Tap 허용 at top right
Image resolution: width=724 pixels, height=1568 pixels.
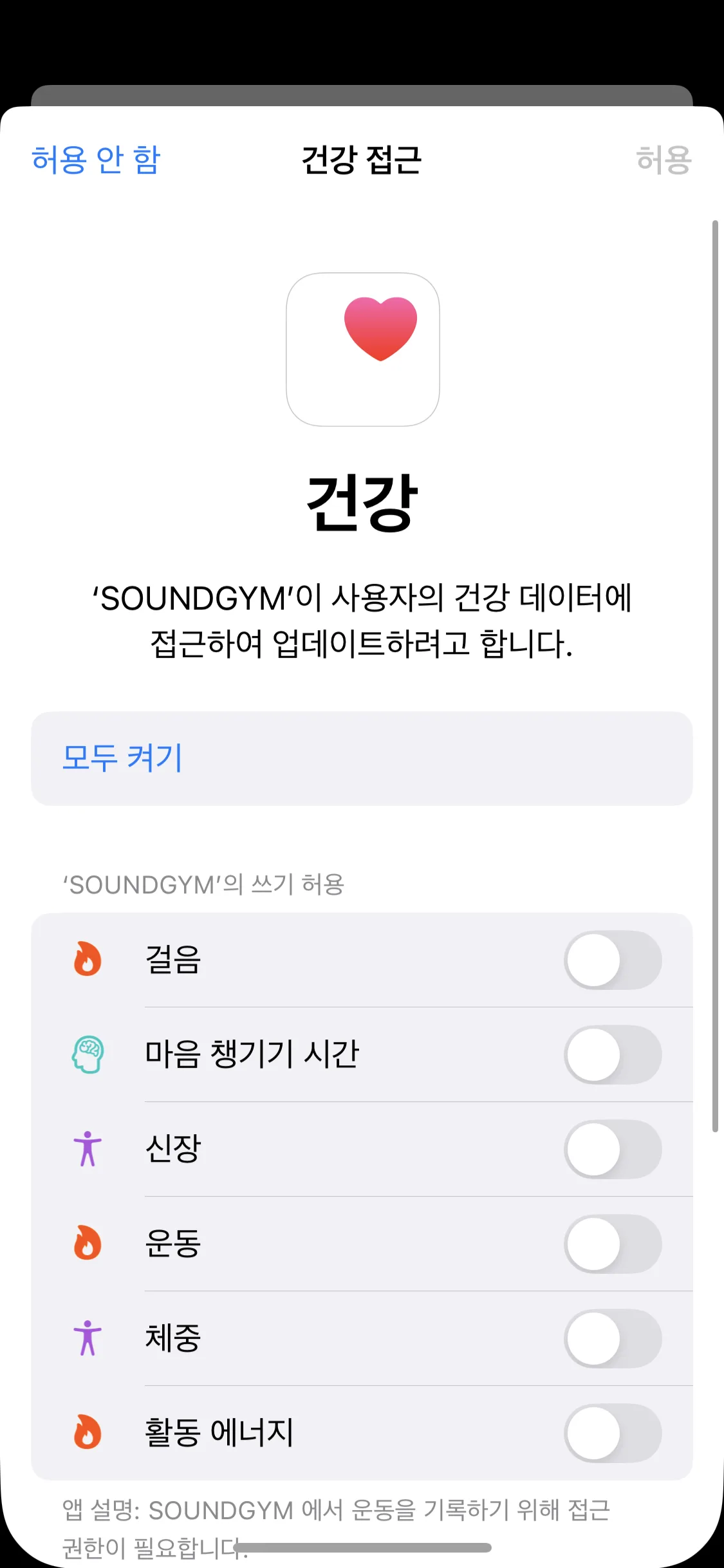coord(663,160)
